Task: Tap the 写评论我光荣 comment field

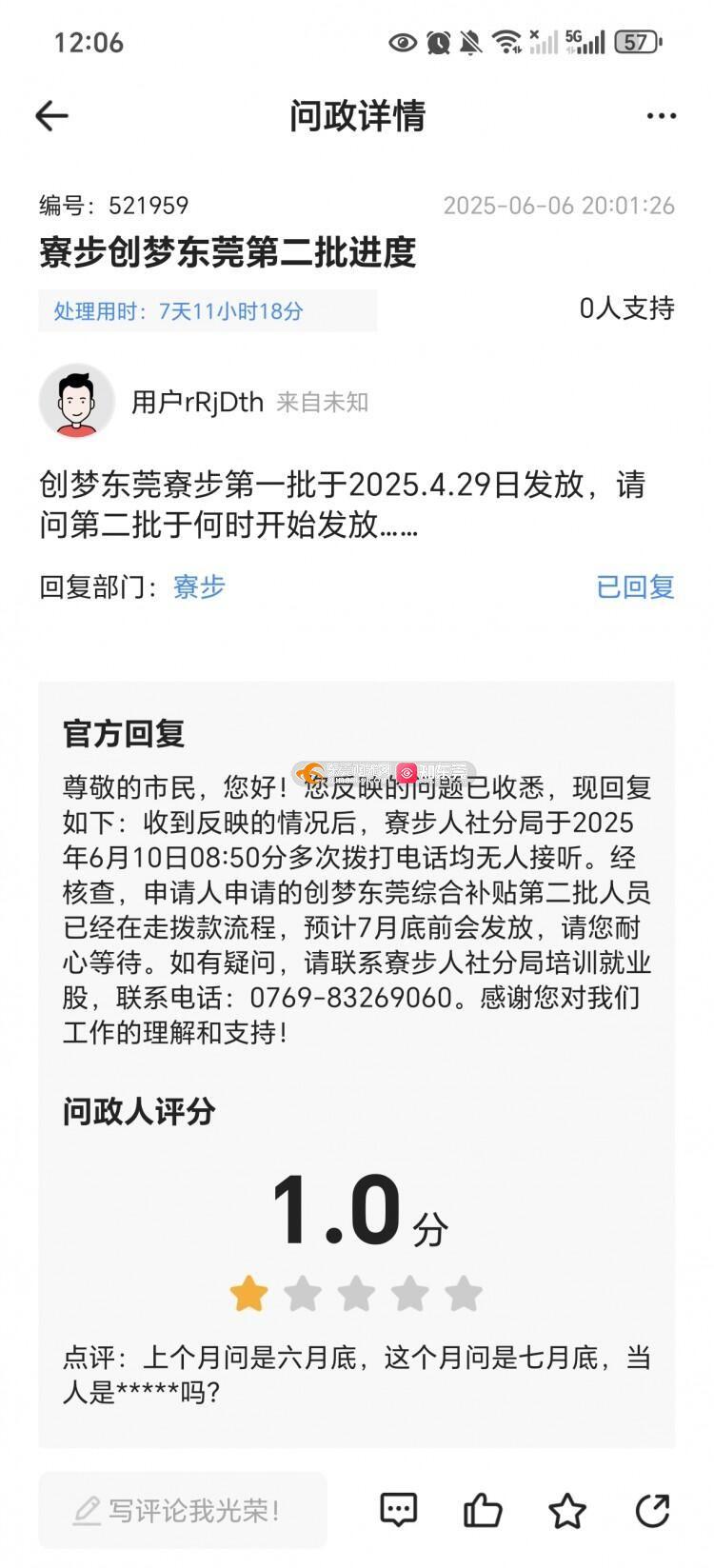Action: tap(183, 1510)
